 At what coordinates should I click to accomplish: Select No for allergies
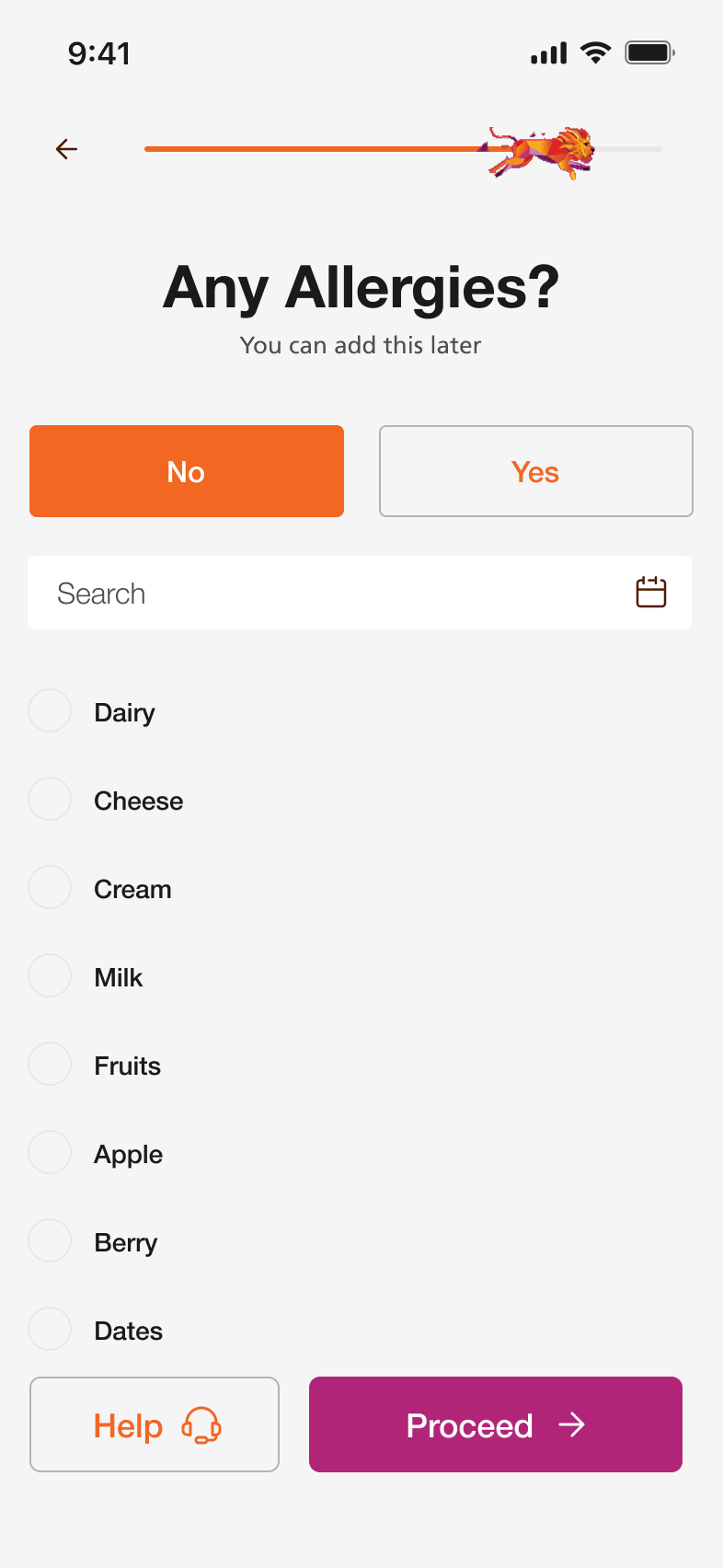tap(187, 471)
